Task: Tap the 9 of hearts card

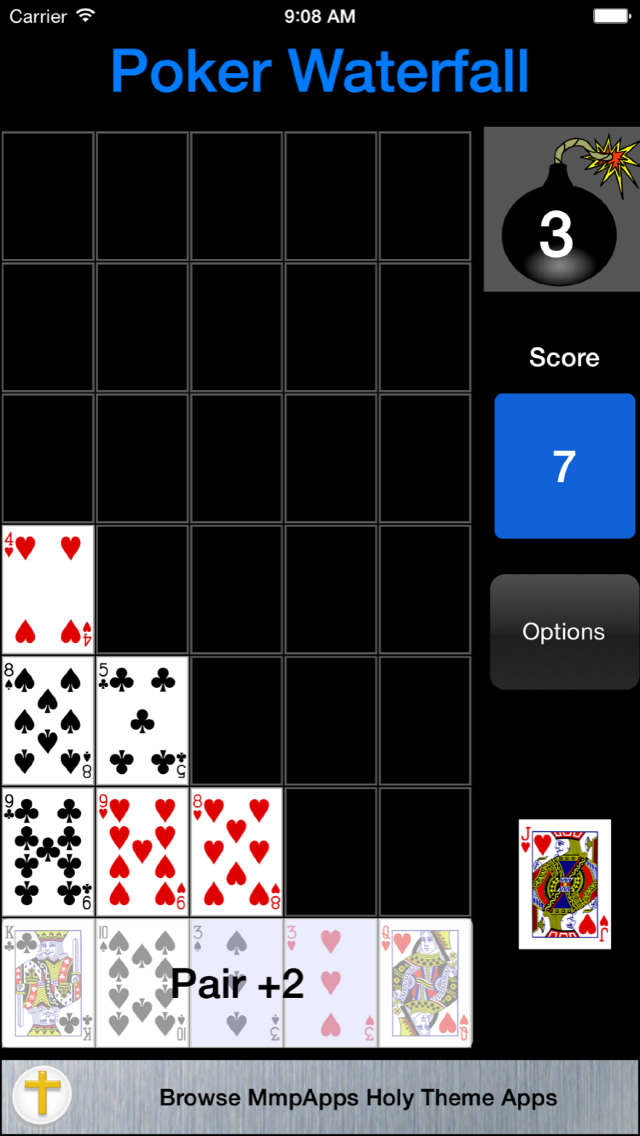Action: pyautogui.click(x=142, y=851)
